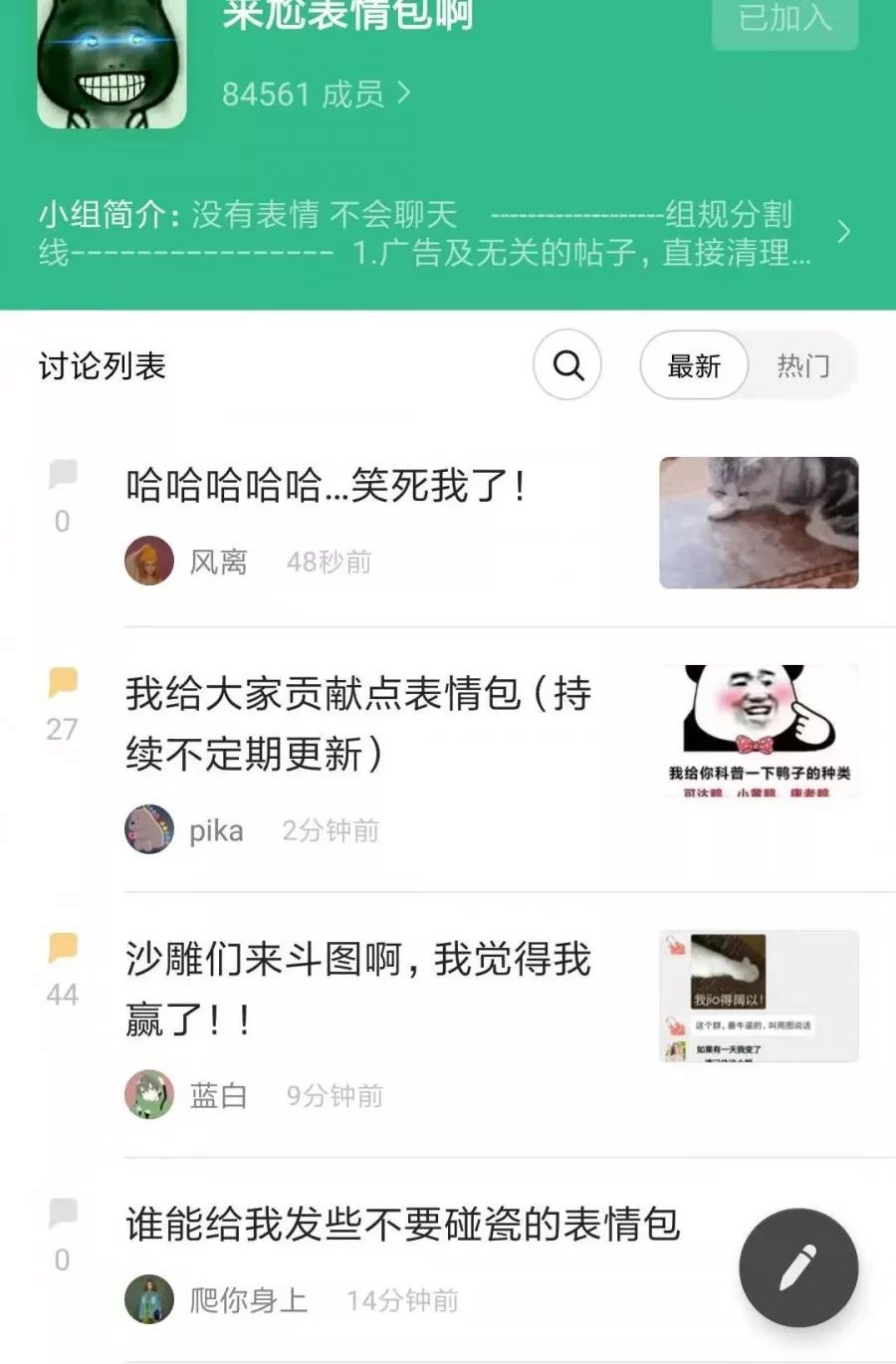896x1364 pixels.
Task: Tap the search icon in discussion list
Action: pos(567,365)
